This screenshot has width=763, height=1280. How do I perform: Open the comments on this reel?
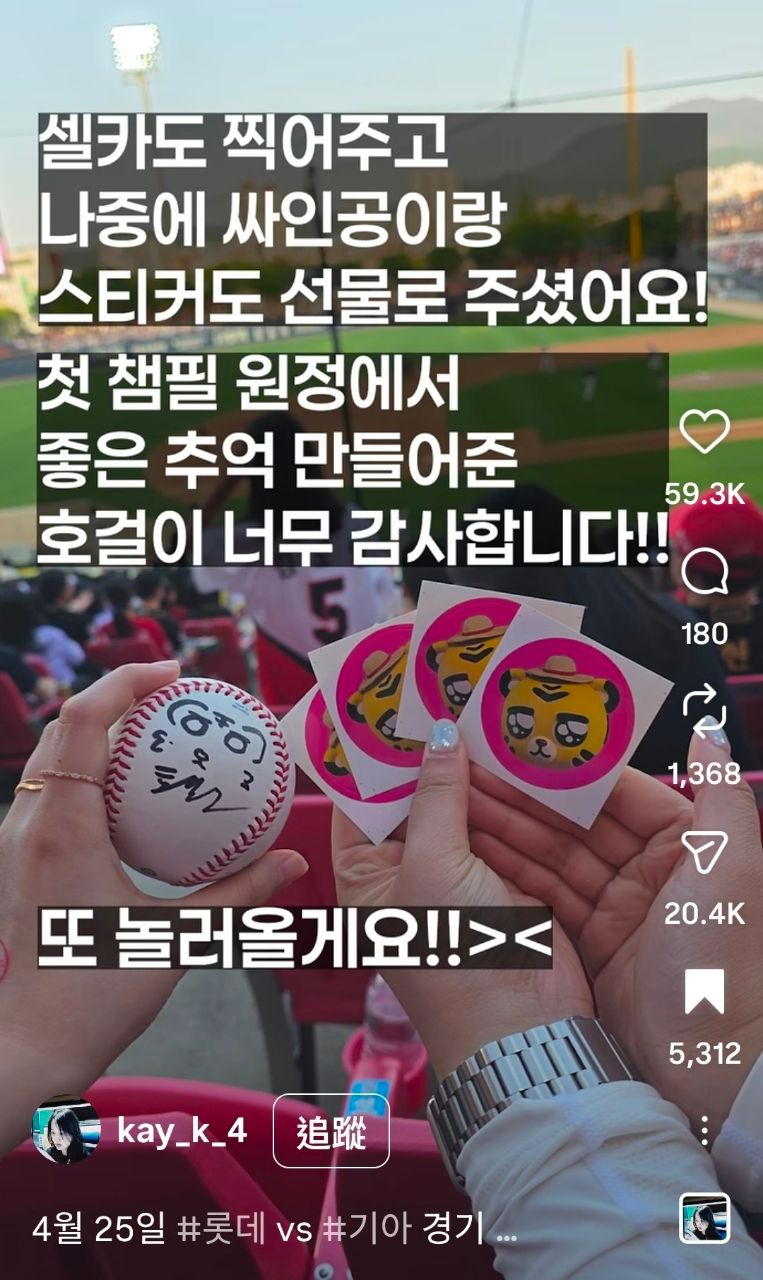[x=704, y=574]
